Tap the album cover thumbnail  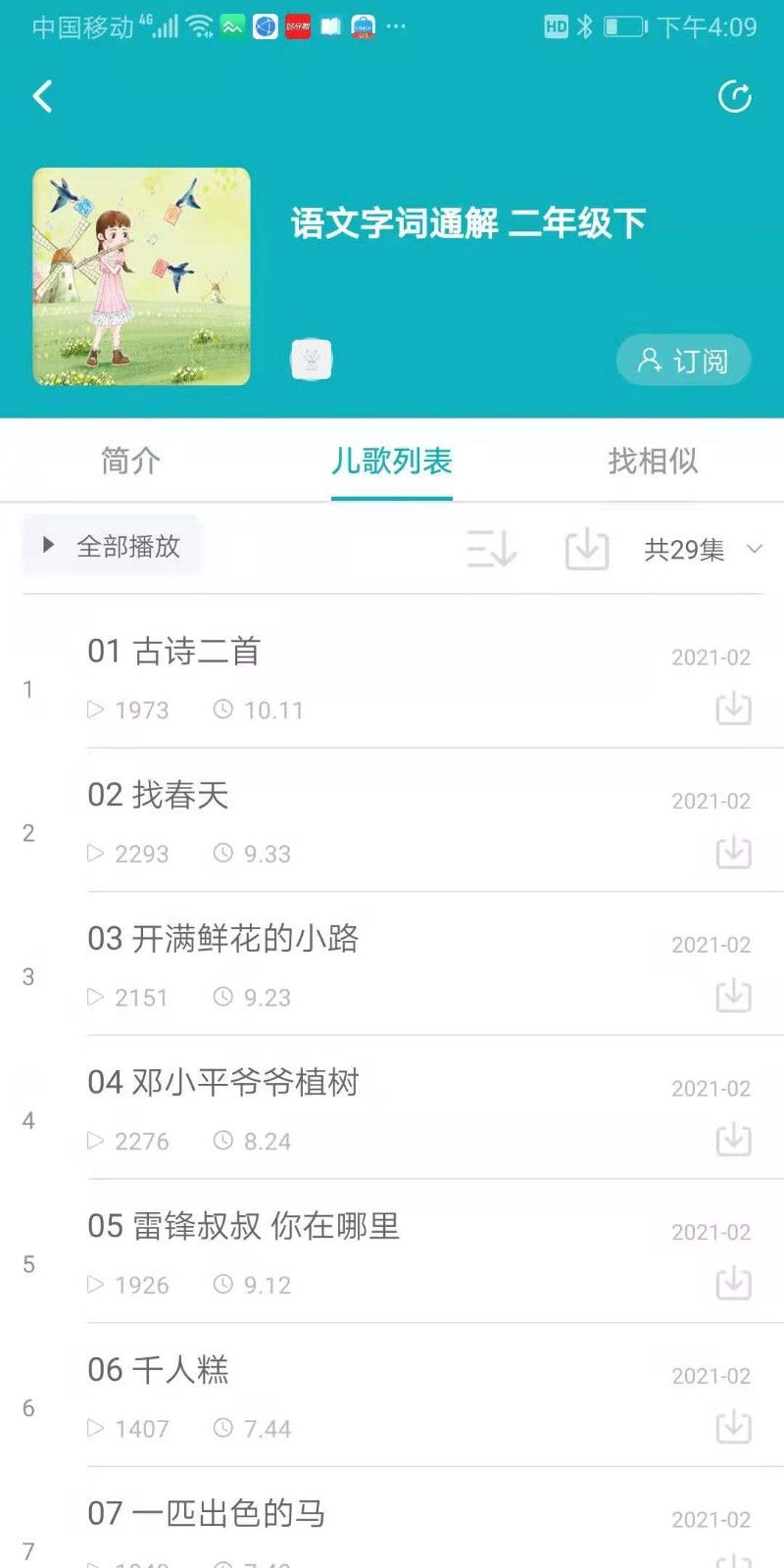pyautogui.click(x=141, y=276)
